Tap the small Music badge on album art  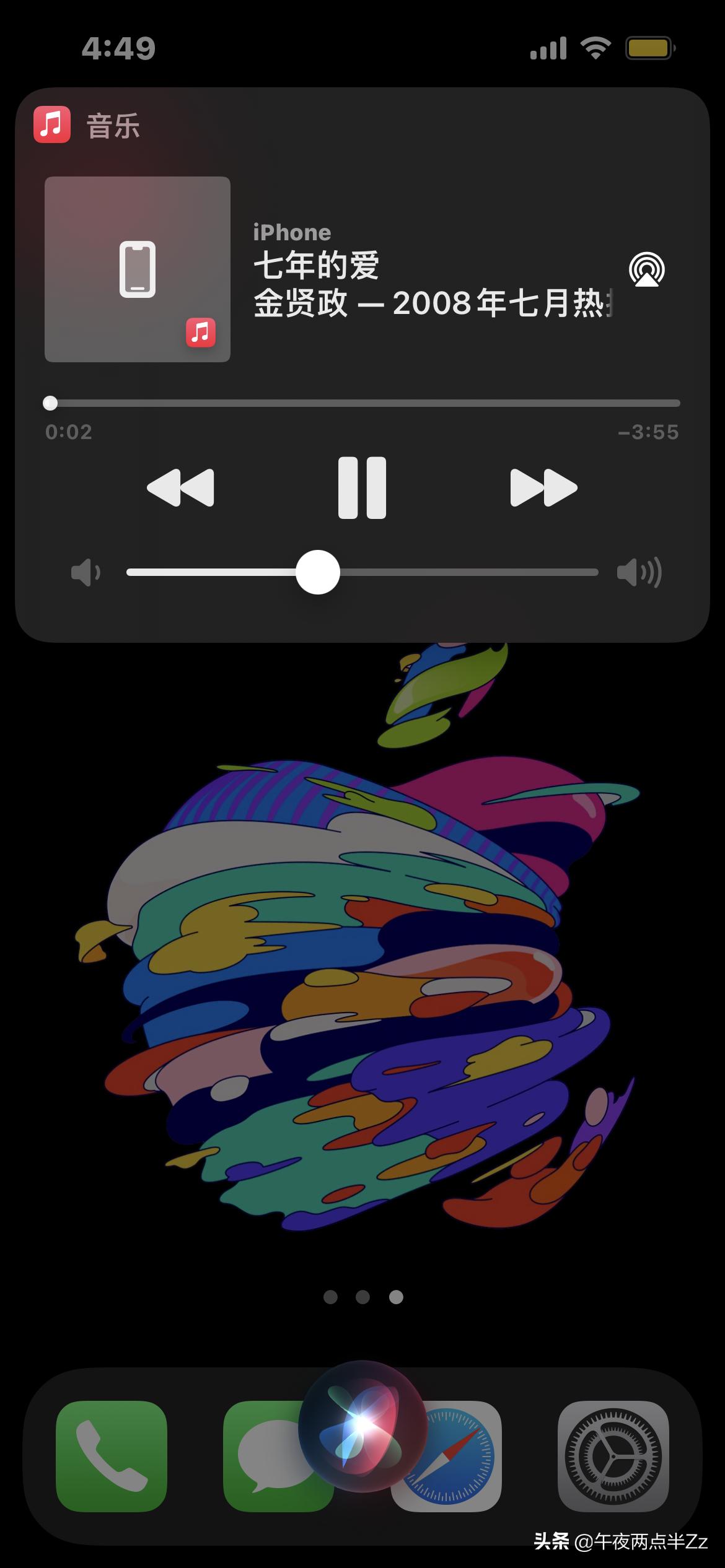[200, 333]
